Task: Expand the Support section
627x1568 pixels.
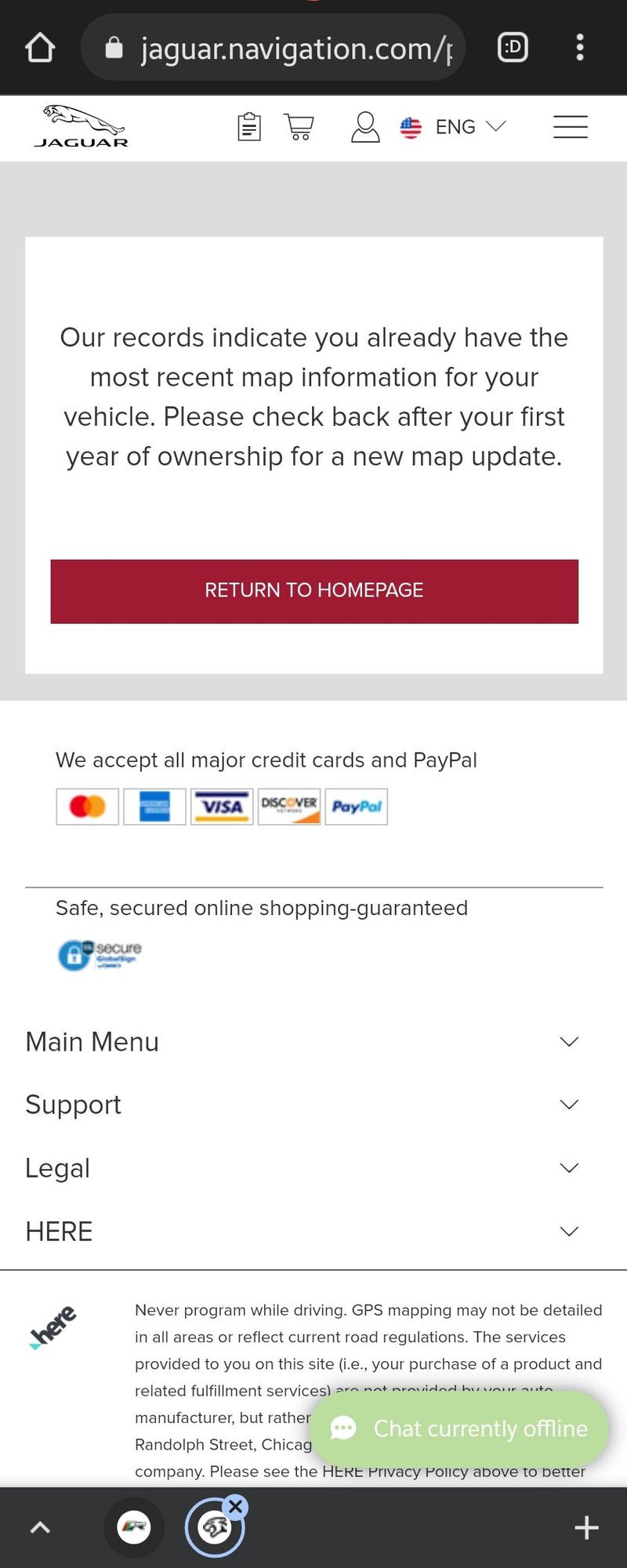Action: point(302,1105)
